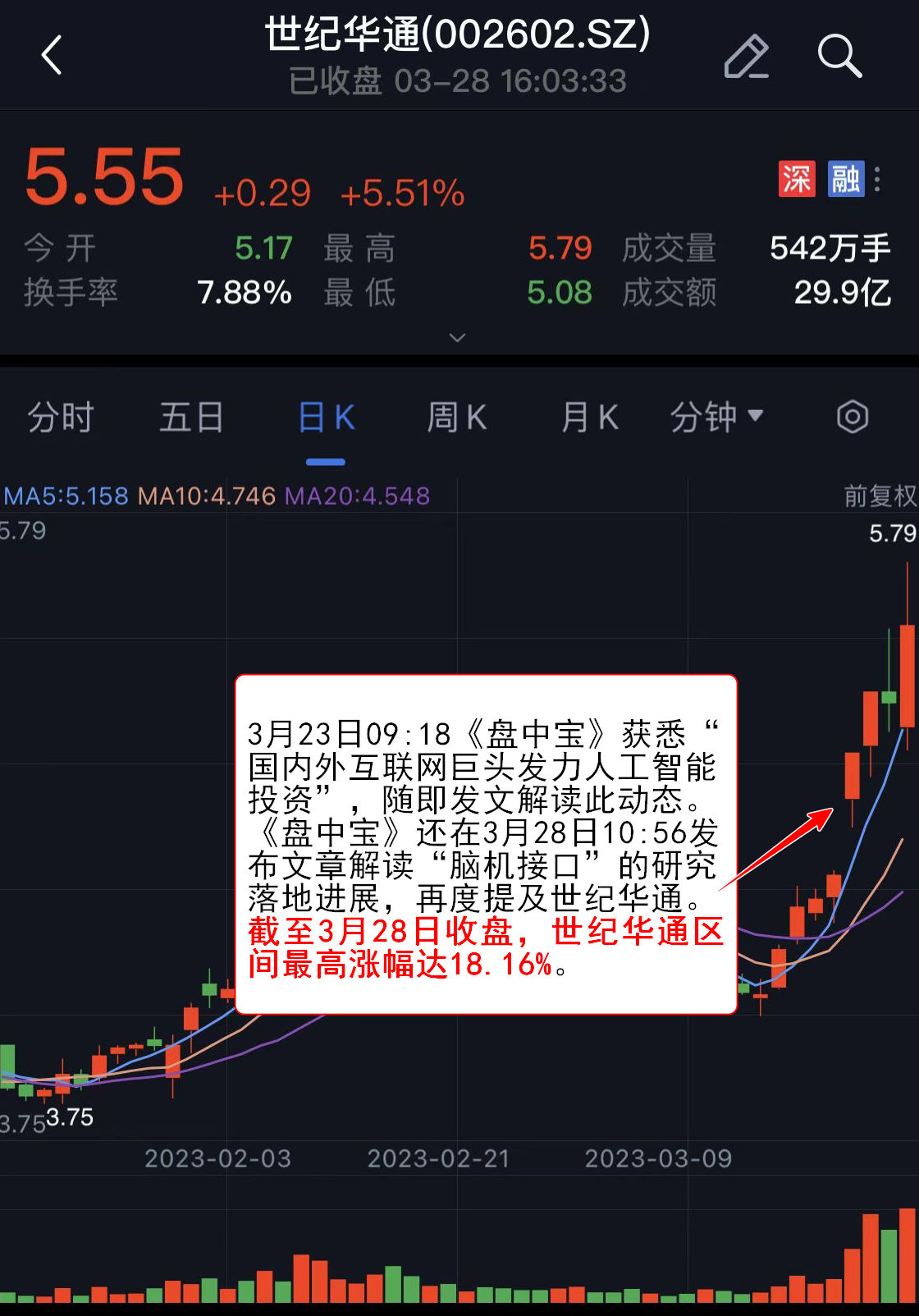Switch to the 月K chart tab
The width and height of the screenshot is (919, 1316).
[589, 417]
